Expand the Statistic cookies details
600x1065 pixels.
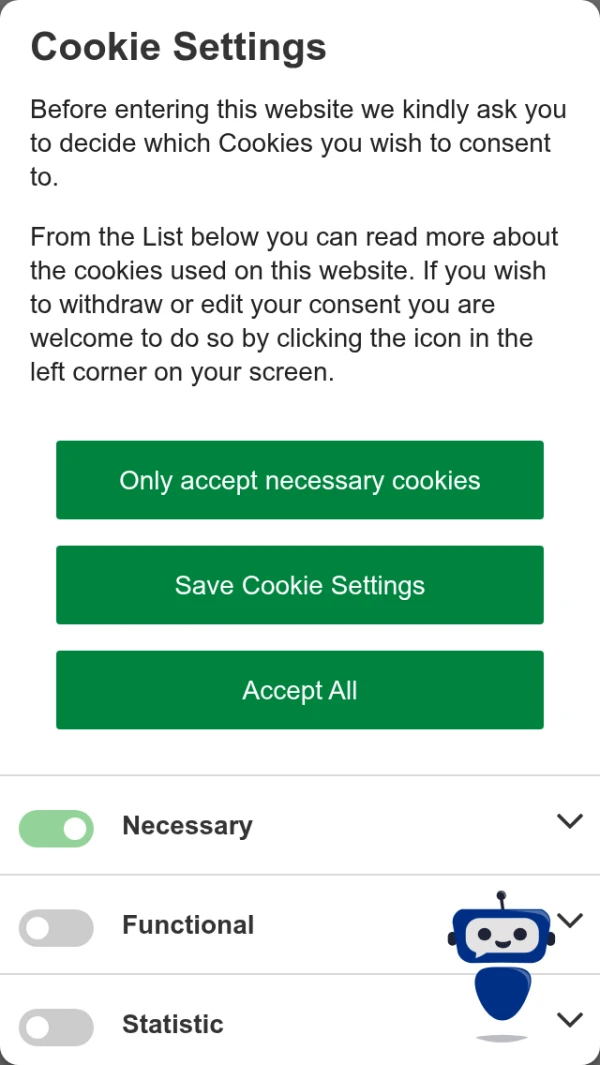pos(569,1020)
